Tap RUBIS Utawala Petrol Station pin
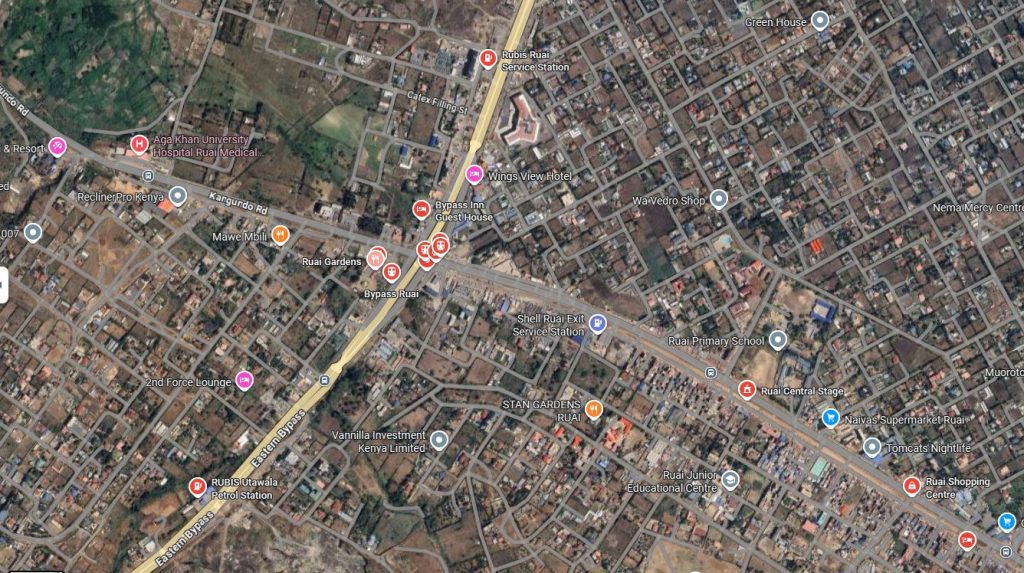Screen dimensions: 1024x573 click(x=197, y=487)
